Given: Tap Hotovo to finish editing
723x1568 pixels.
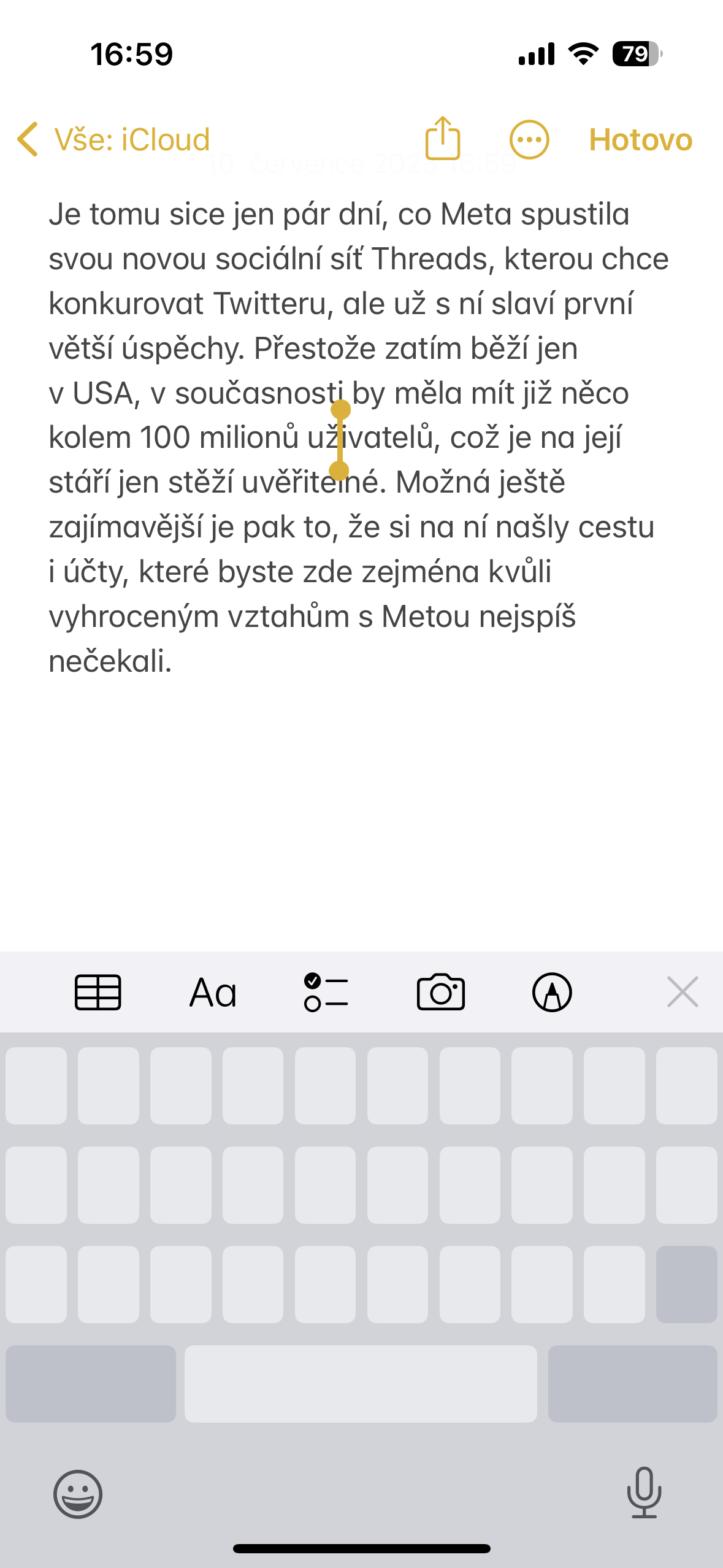Looking at the screenshot, I should [640, 140].
